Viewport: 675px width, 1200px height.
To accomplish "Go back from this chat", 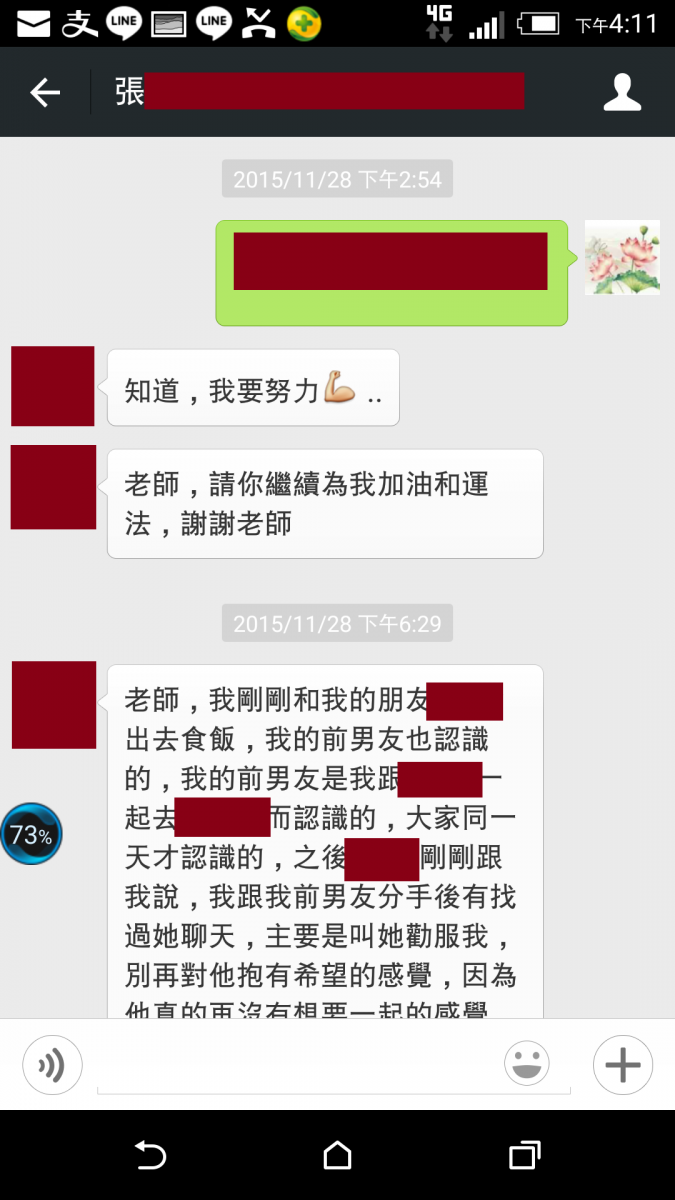I will tap(45, 93).
